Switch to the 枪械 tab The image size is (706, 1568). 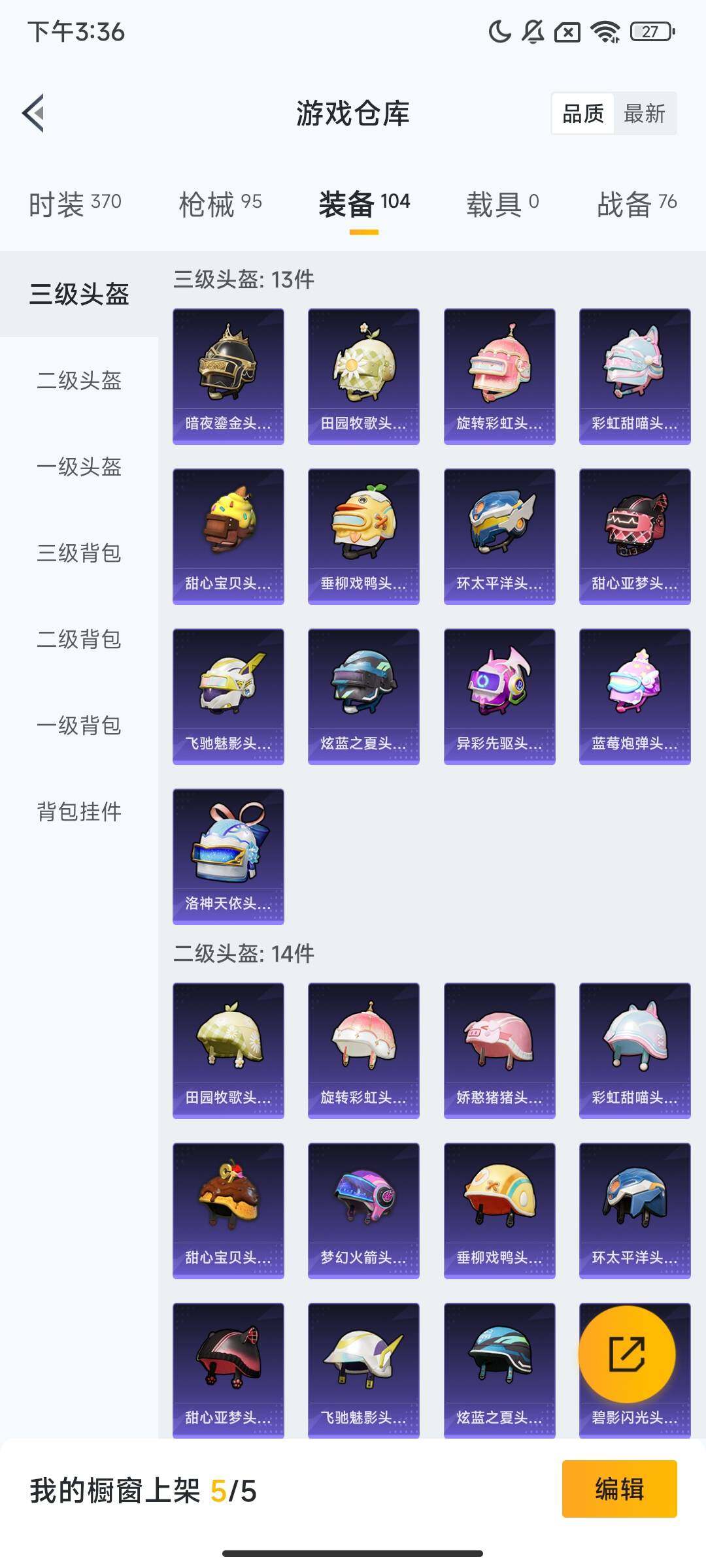(x=220, y=204)
